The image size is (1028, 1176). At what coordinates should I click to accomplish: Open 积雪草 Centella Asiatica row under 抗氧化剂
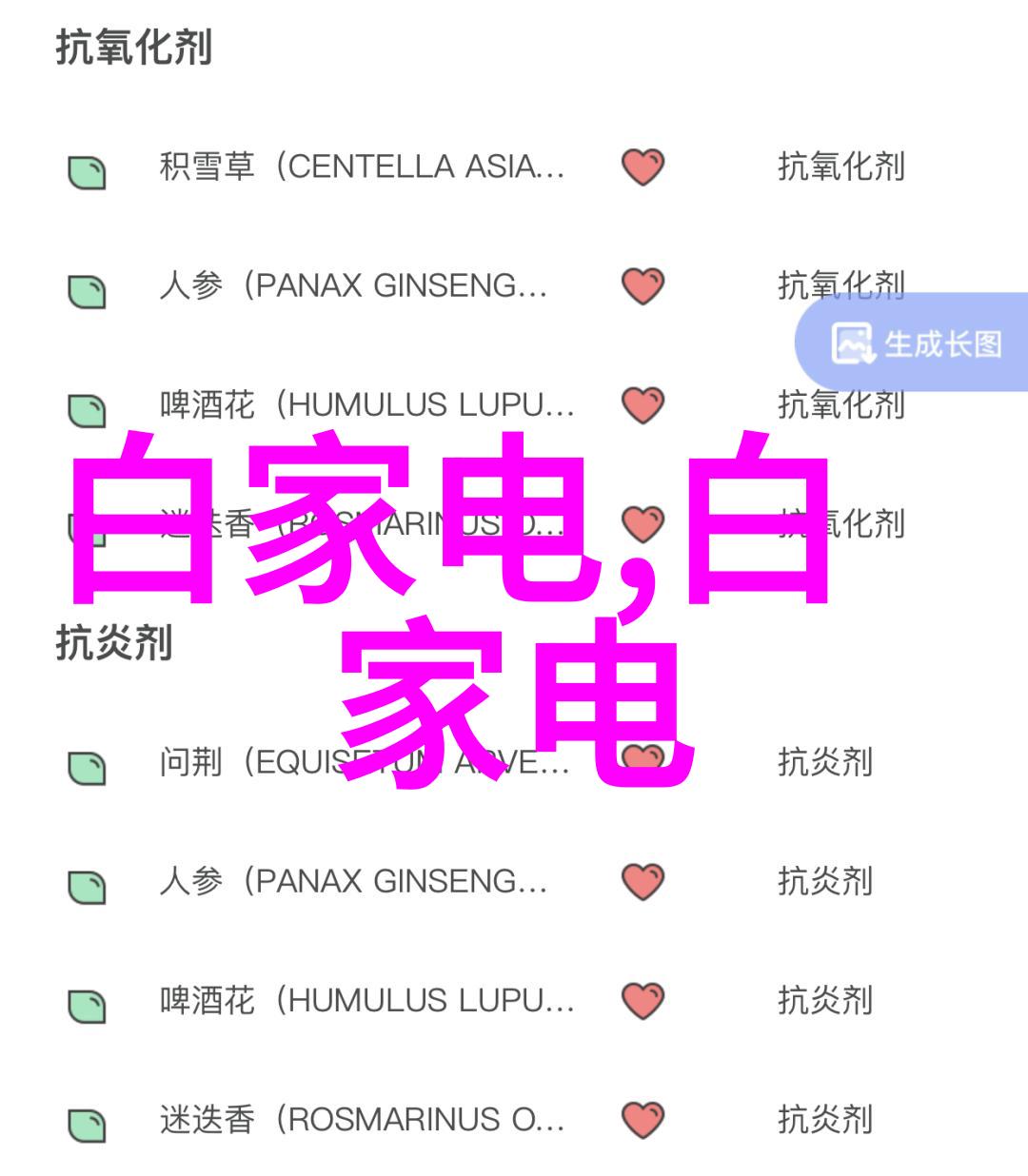tap(362, 167)
